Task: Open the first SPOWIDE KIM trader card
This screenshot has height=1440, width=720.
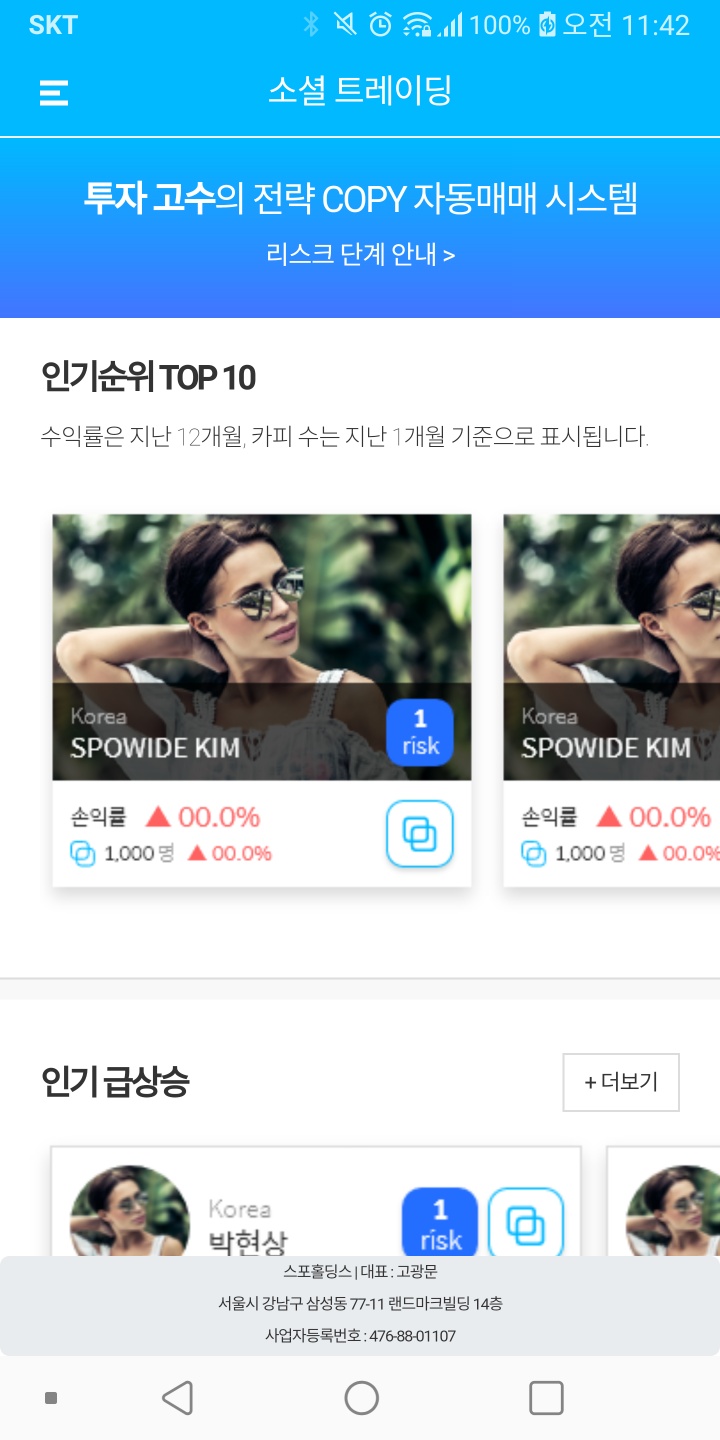Action: click(262, 700)
